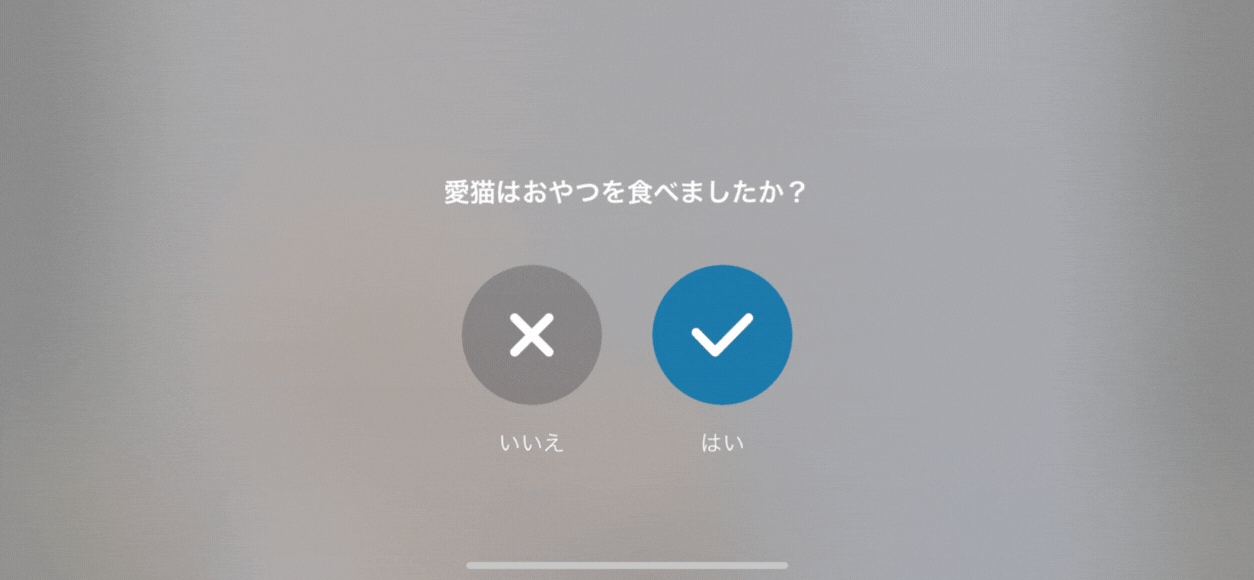Confirm はい with the blue checkmark button
Screen dimensions: 1254x580
722,335
